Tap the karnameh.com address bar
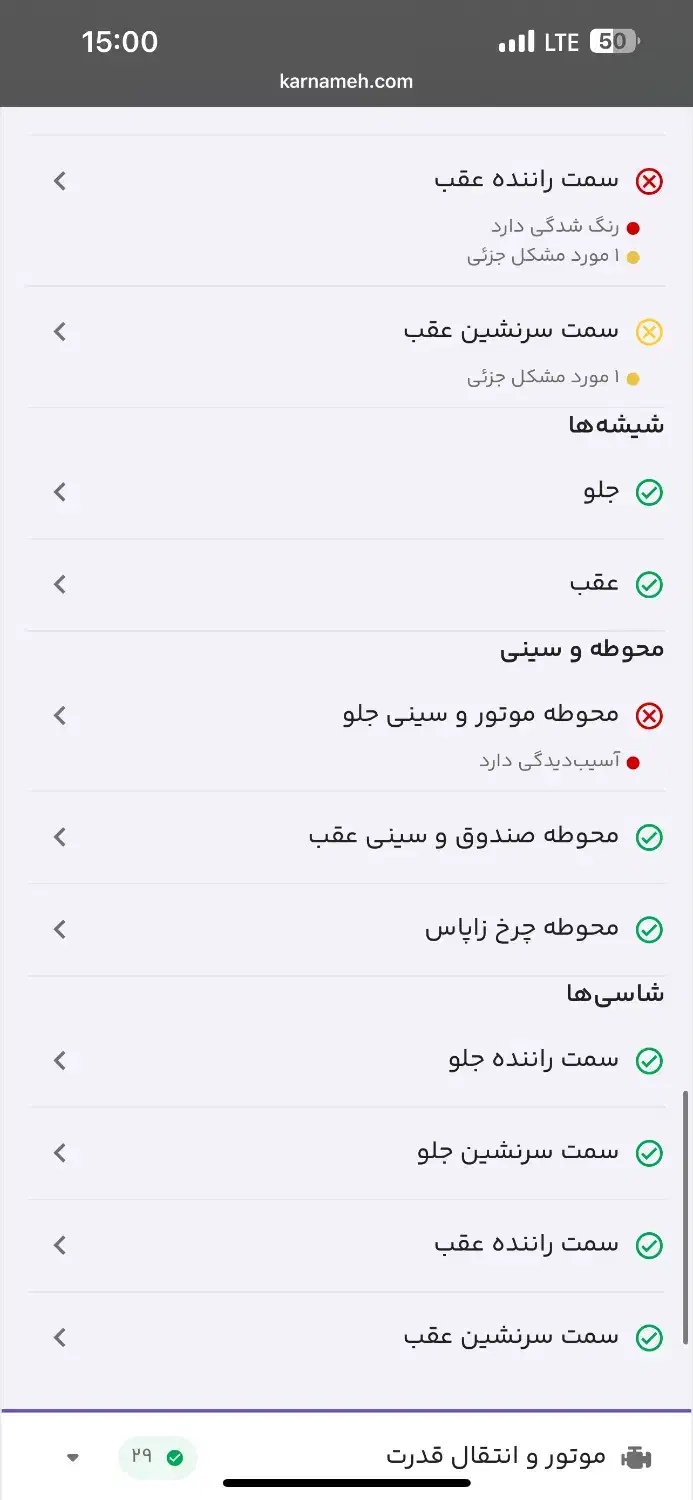This screenshot has width=693, height=1500. [x=346, y=82]
